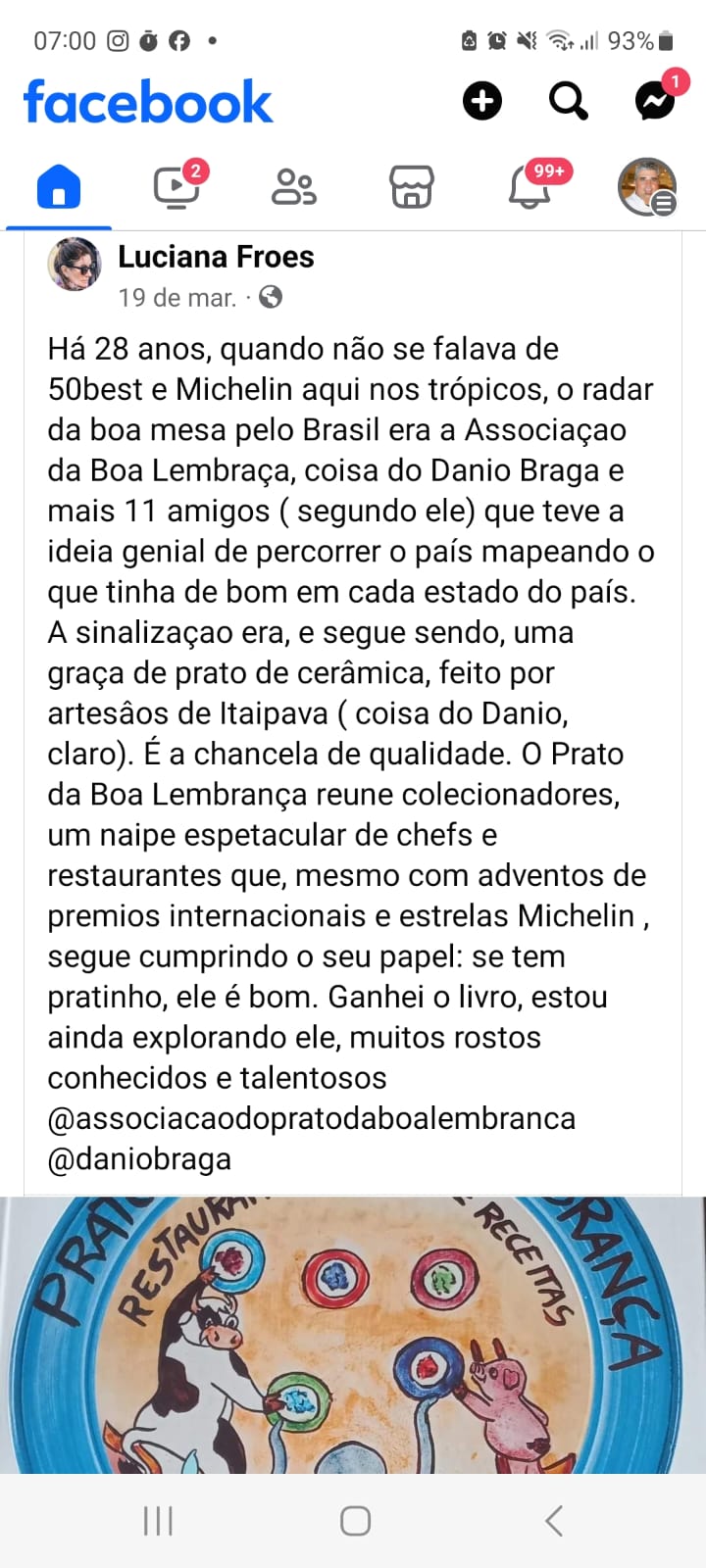Go back with the system back button
This screenshot has height=1568, width=706.
pyautogui.click(x=553, y=1521)
